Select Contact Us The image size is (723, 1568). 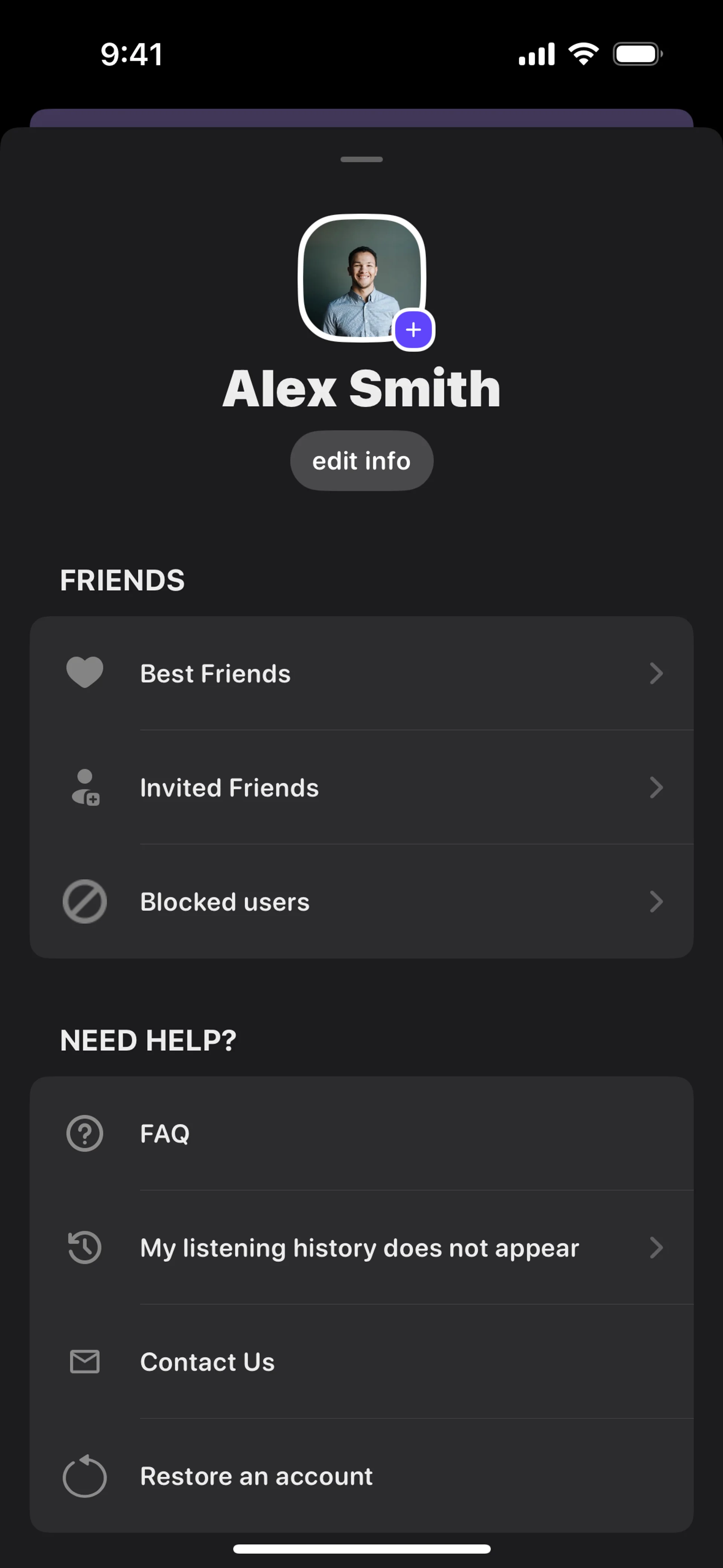361,1362
